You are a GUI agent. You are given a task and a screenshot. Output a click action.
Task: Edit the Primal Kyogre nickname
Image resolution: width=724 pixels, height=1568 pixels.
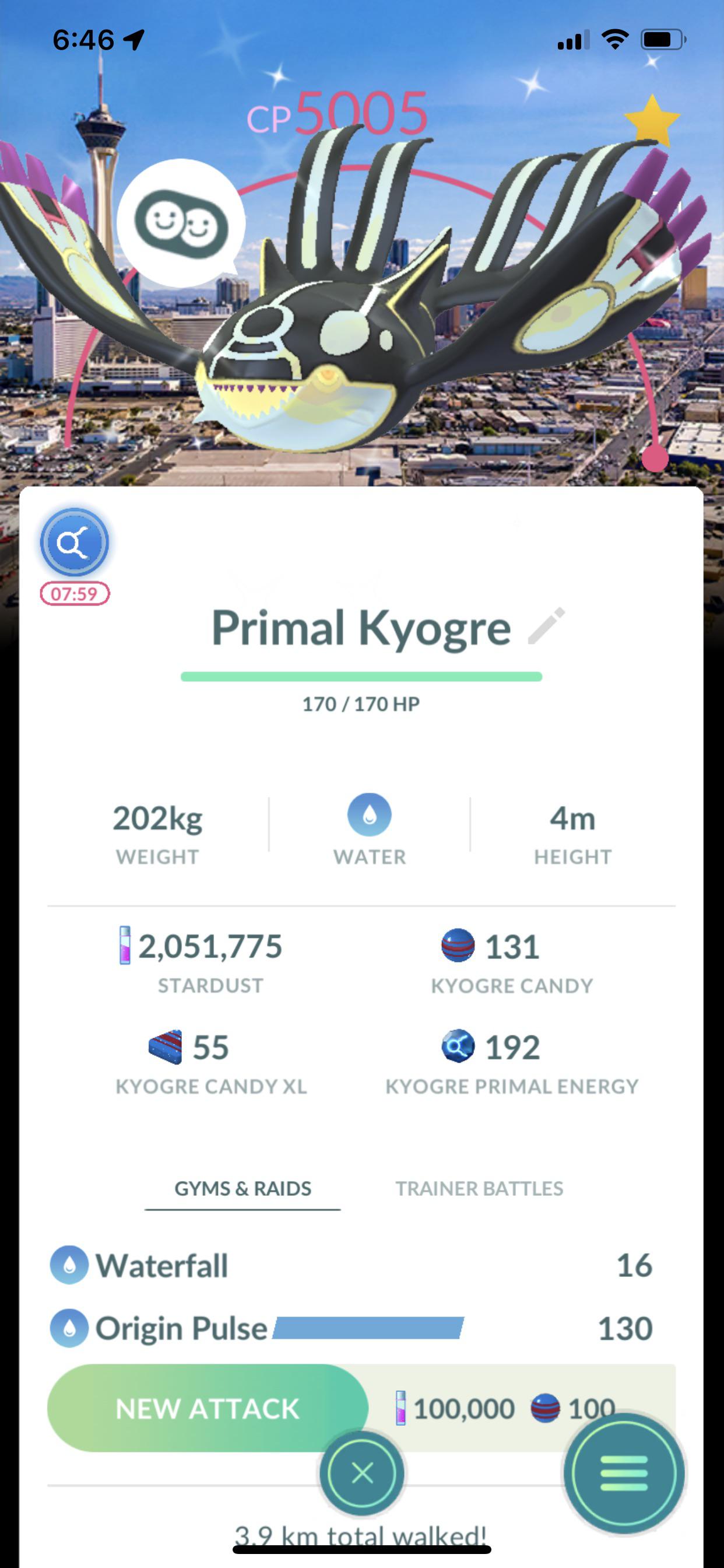point(546,626)
